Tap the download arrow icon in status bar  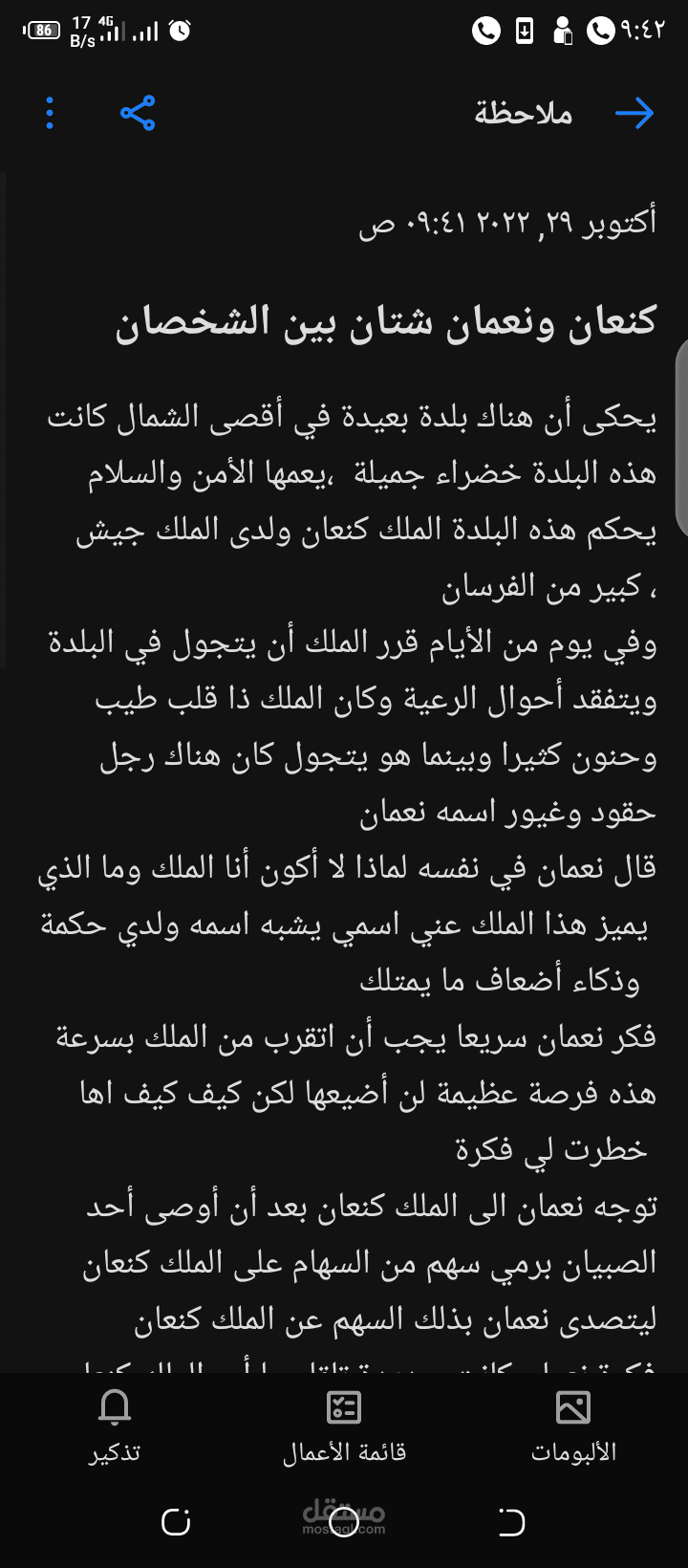525,30
